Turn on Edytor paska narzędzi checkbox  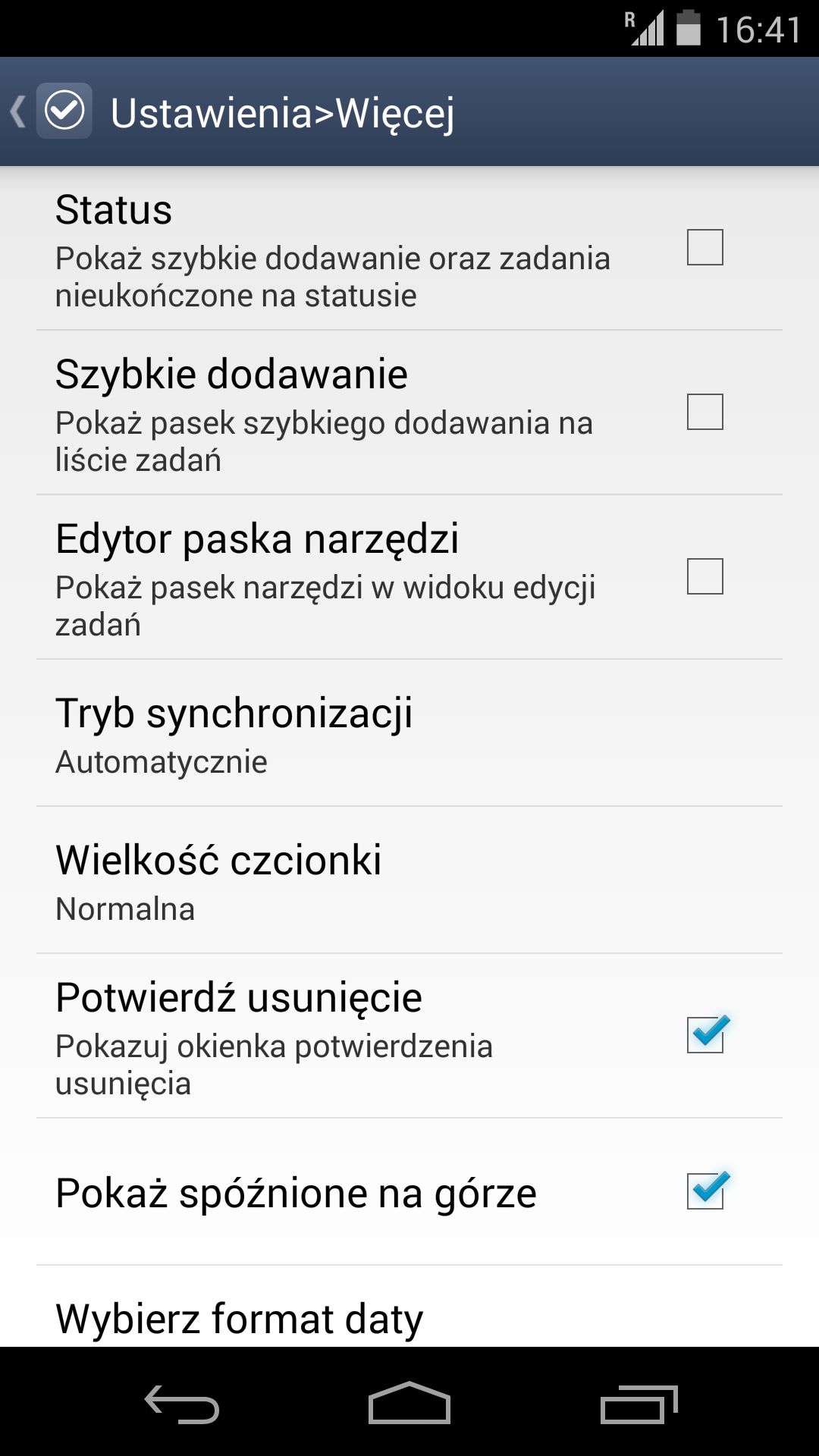point(704,576)
